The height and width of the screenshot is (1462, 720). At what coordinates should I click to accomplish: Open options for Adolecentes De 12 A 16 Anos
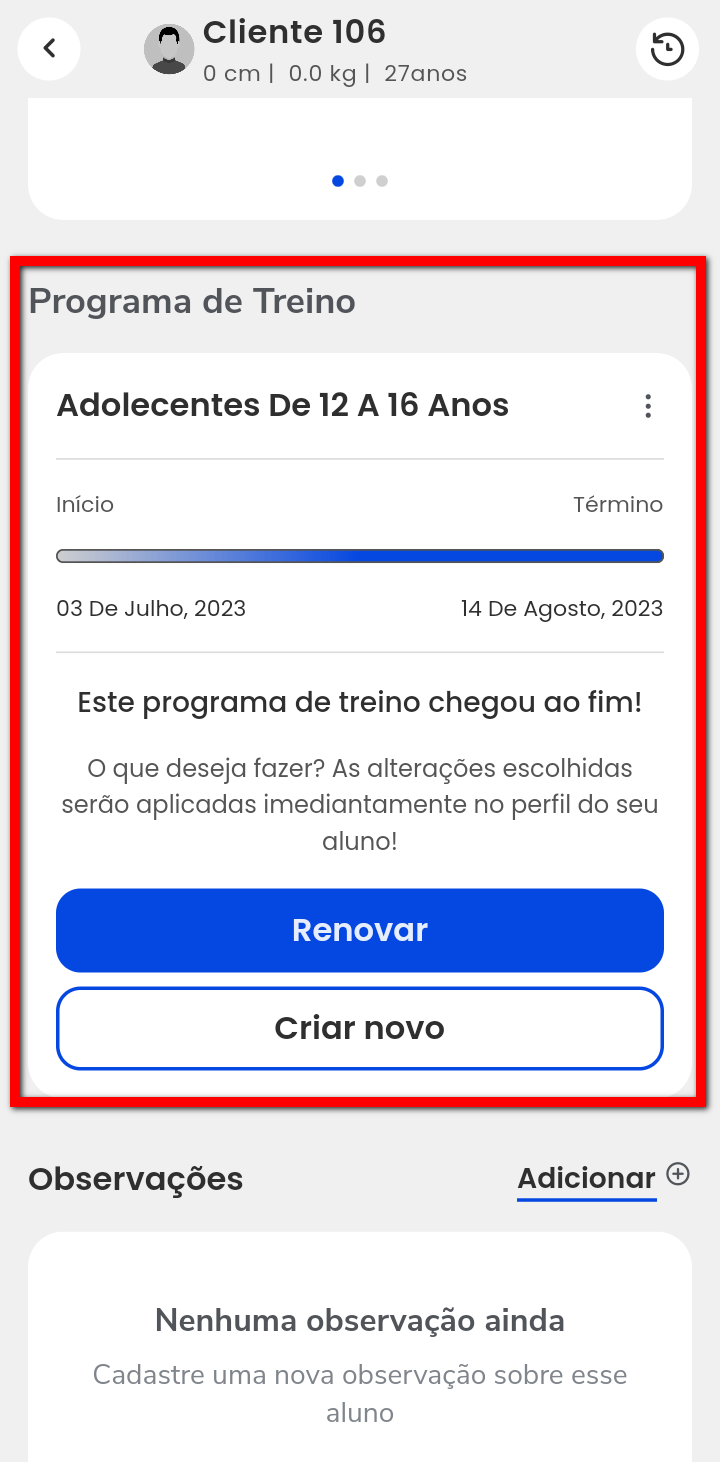pyautogui.click(x=648, y=406)
